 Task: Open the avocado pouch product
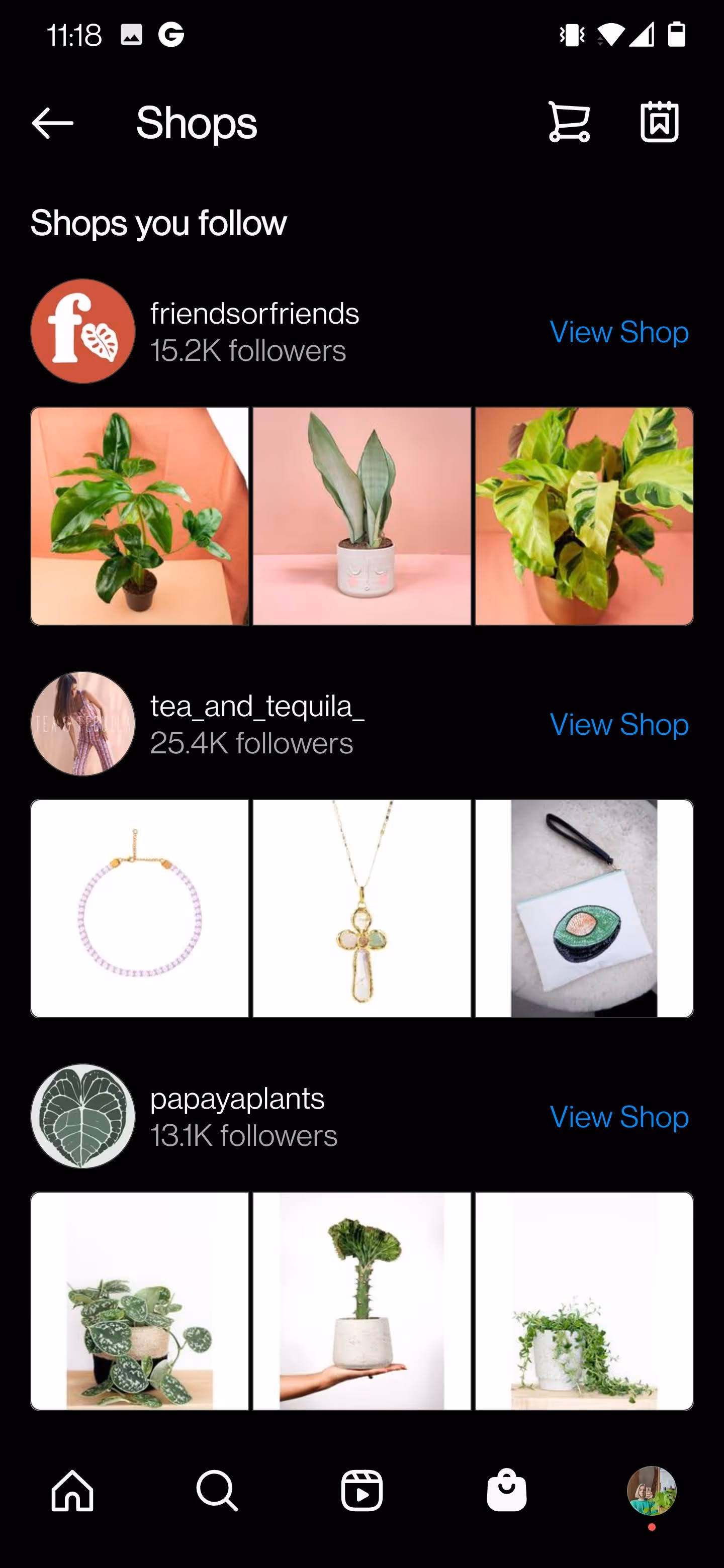tap(583, 908)
